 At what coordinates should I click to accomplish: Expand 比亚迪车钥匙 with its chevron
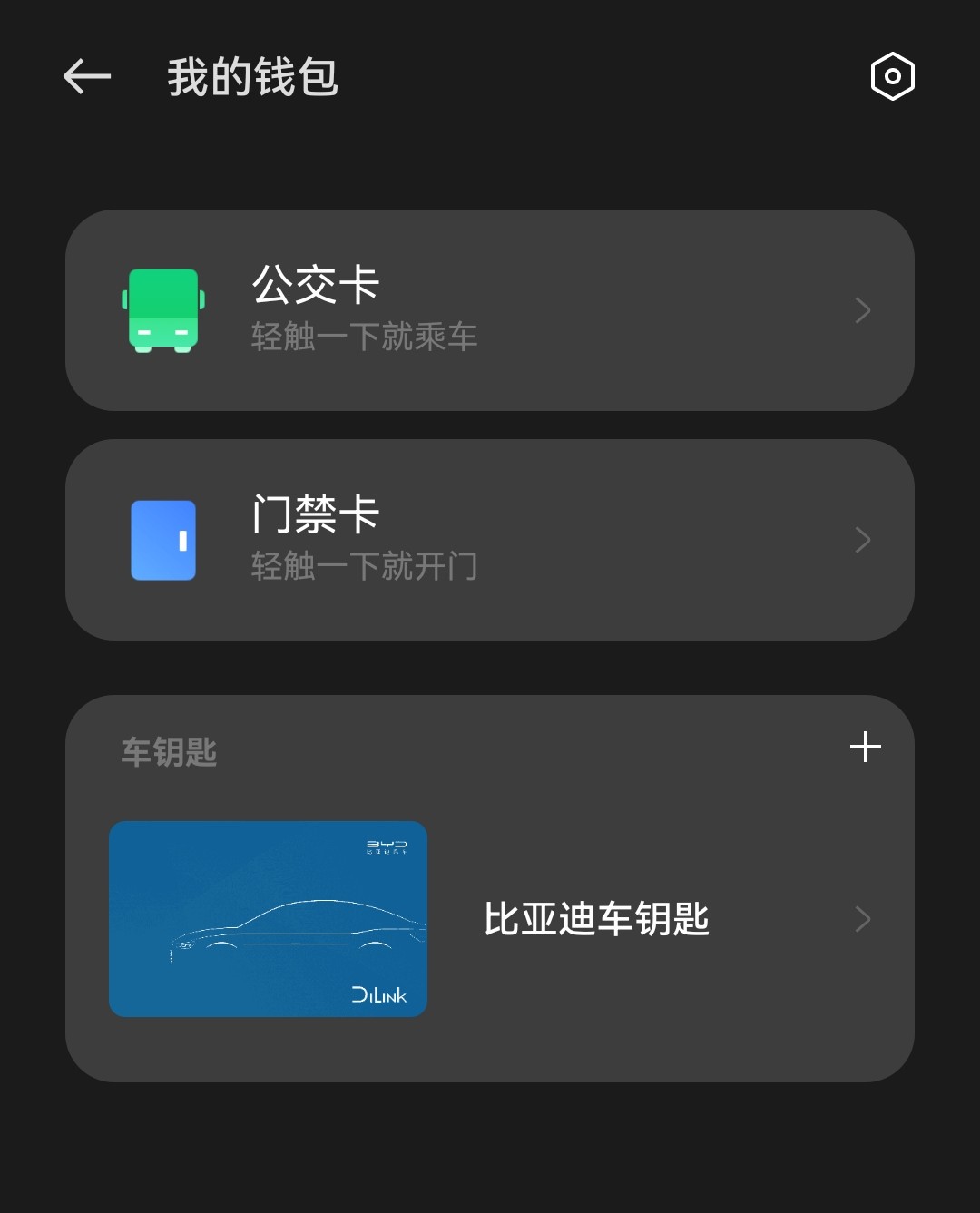coord(863,919)
